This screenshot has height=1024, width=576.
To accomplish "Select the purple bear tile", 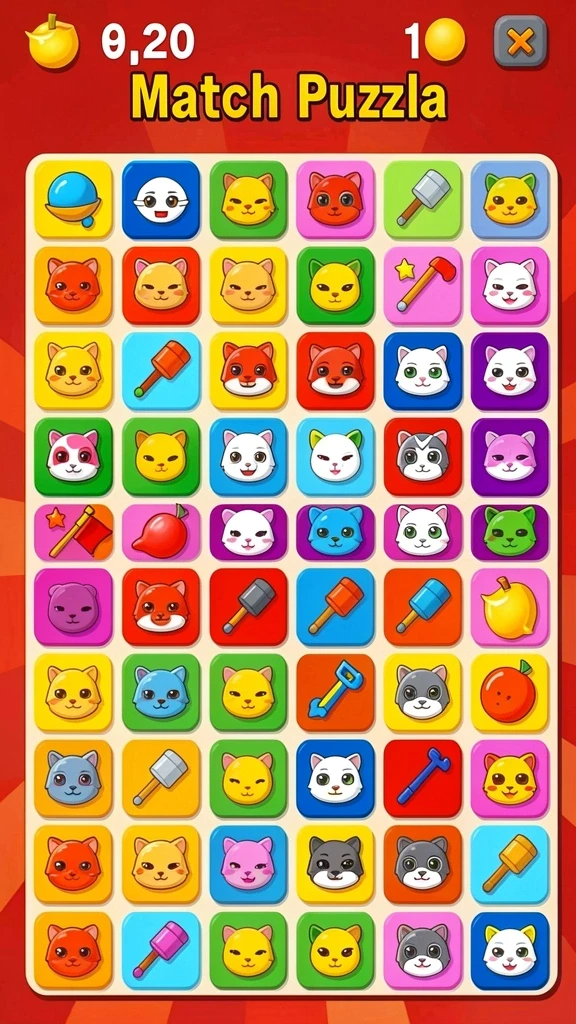I will click(73, 607).
